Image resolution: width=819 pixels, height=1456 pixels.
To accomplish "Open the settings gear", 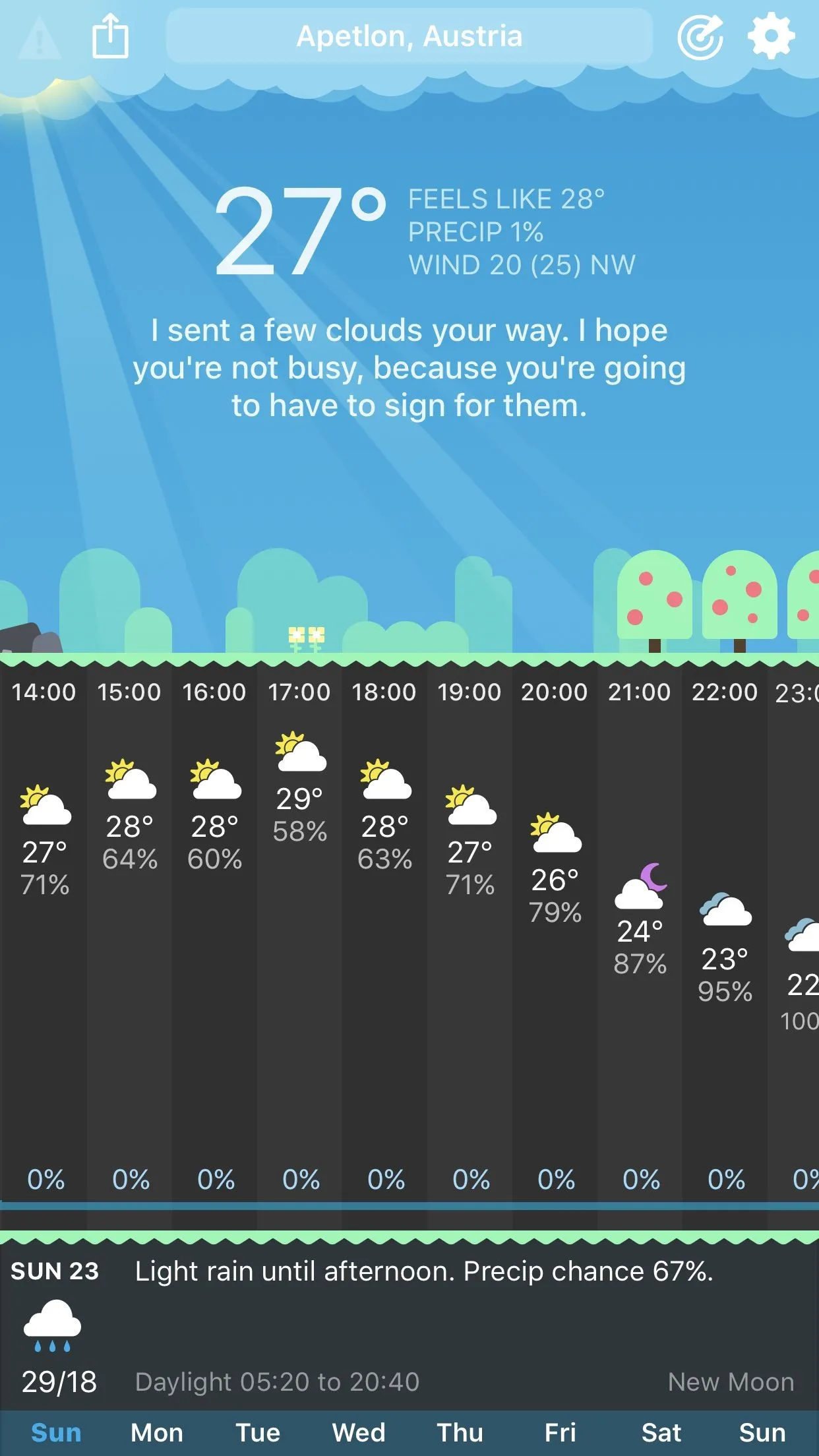I will (x=771, y=36).
